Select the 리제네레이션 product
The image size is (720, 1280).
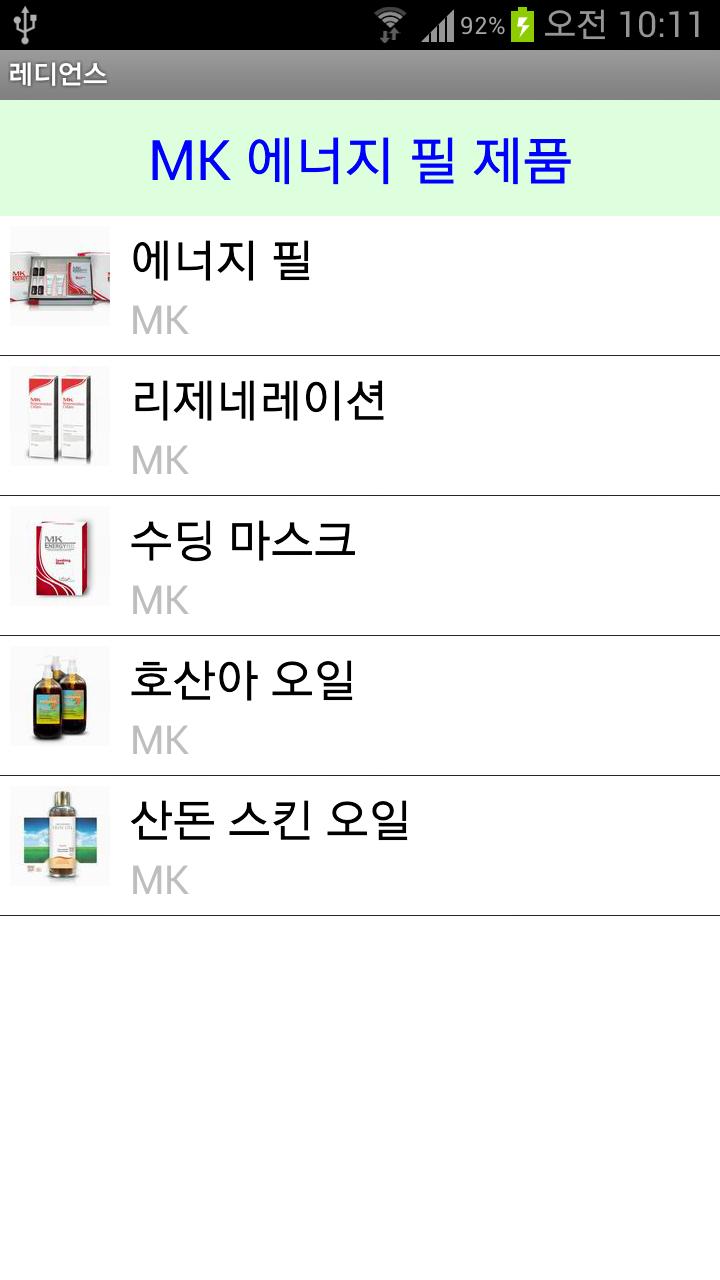(360, 425)
